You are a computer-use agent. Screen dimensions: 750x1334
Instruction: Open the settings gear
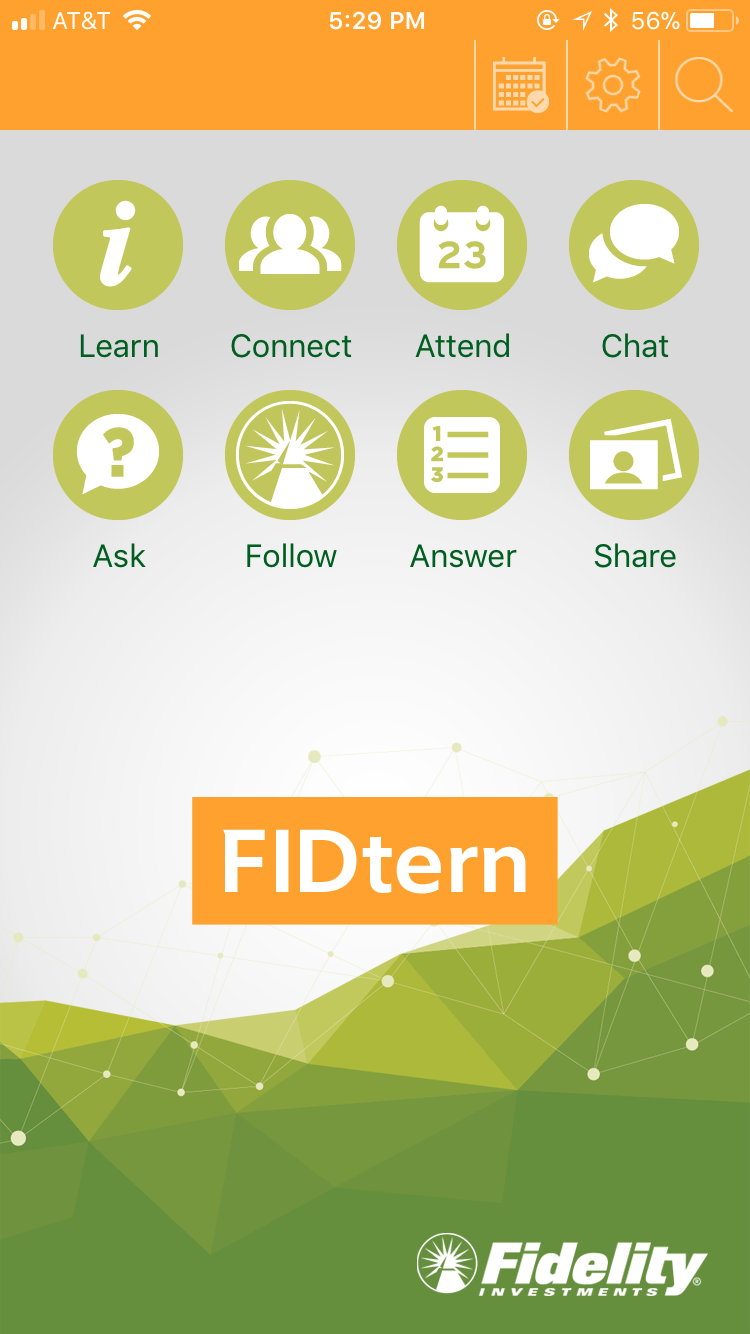613,86
